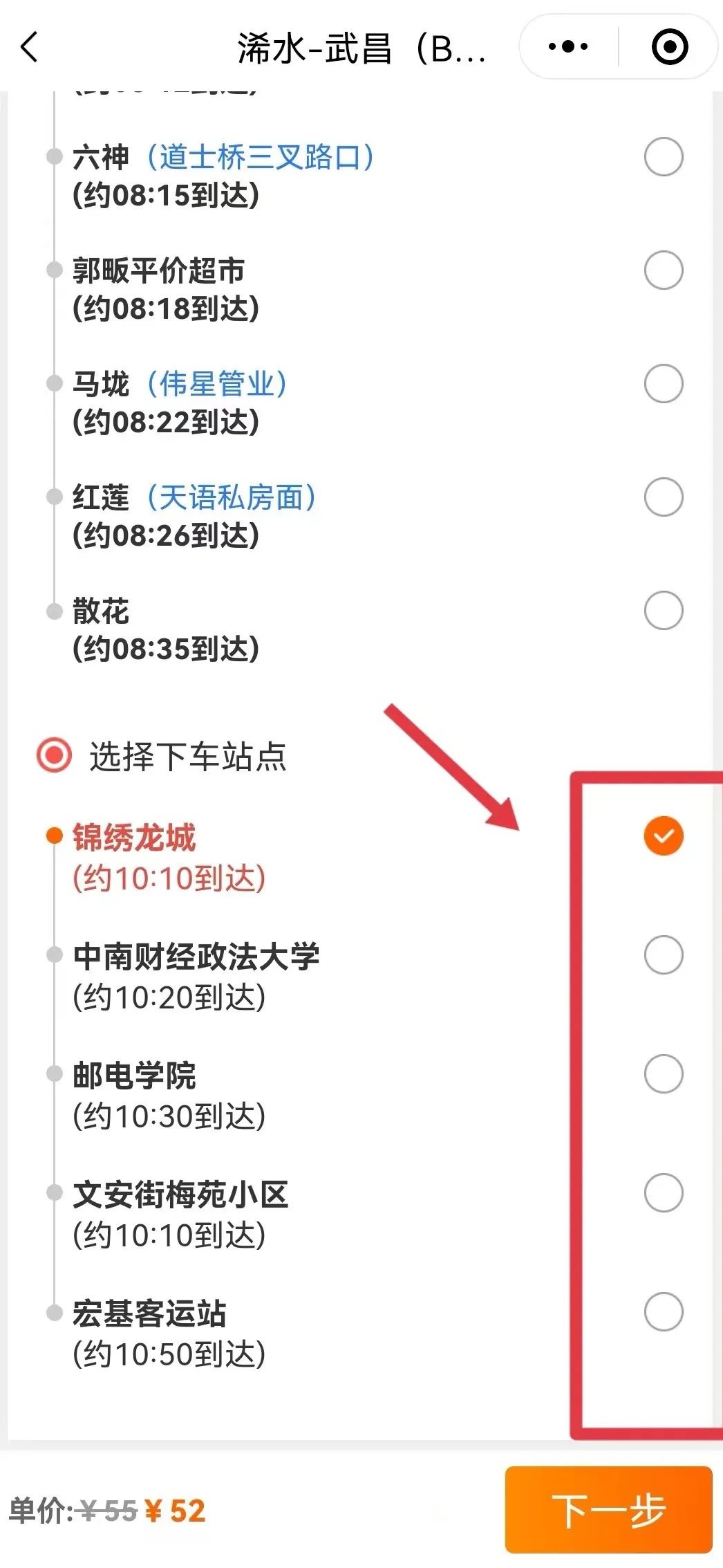Select 宏基客运站 as the drop-off stop
The width and height of the screenshot is (723, 1568).
(663, 1312)
